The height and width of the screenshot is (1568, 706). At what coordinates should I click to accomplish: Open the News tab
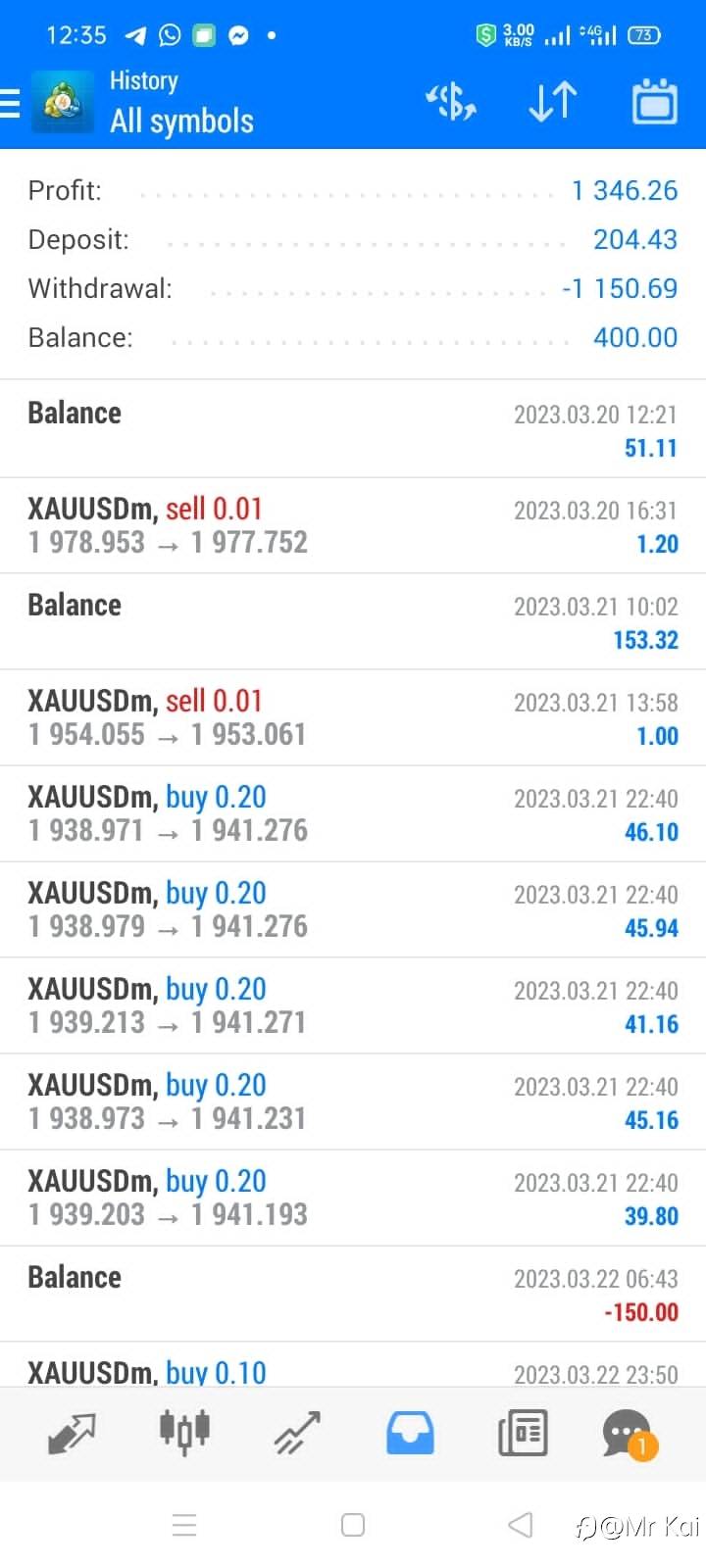[523, 1433]
